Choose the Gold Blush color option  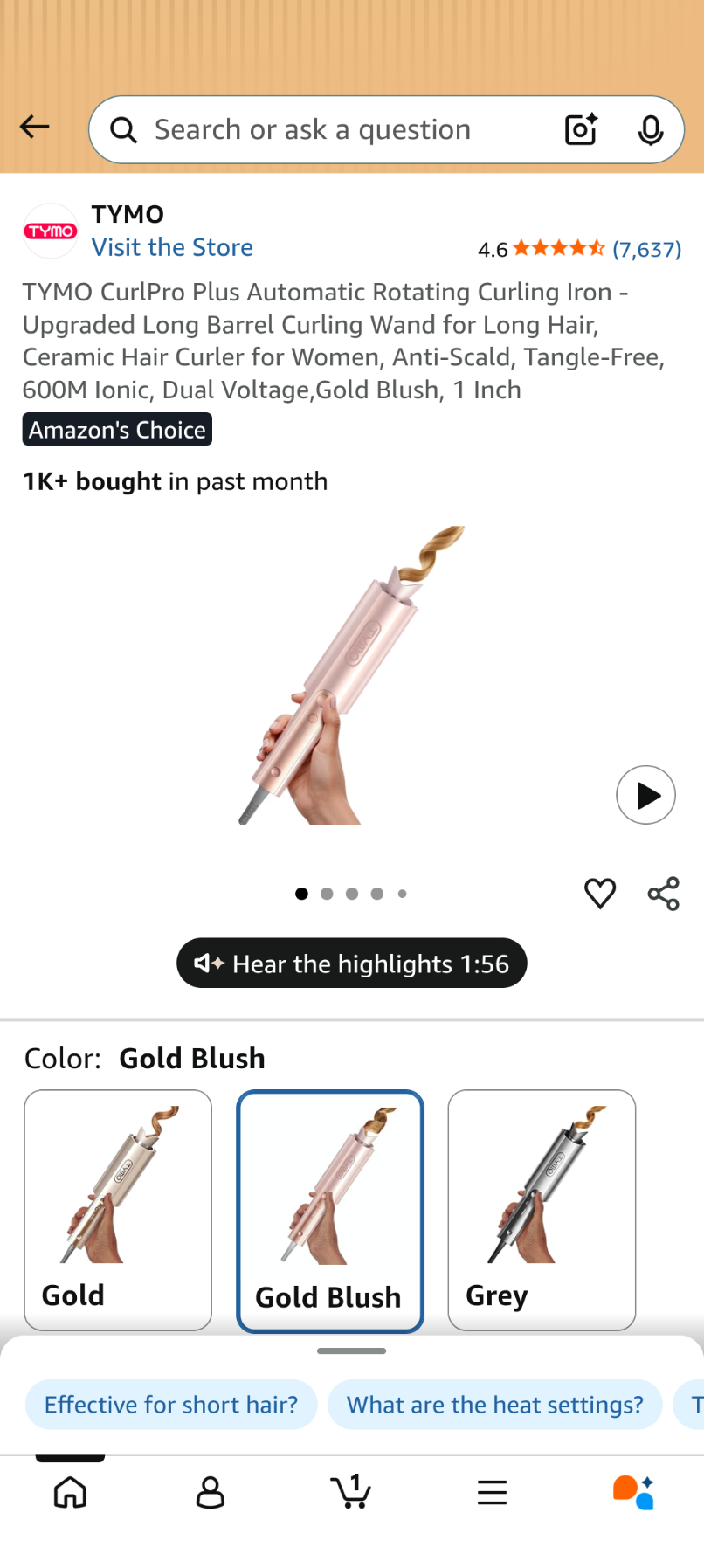pyautogui.click(x=330, y=1210)
